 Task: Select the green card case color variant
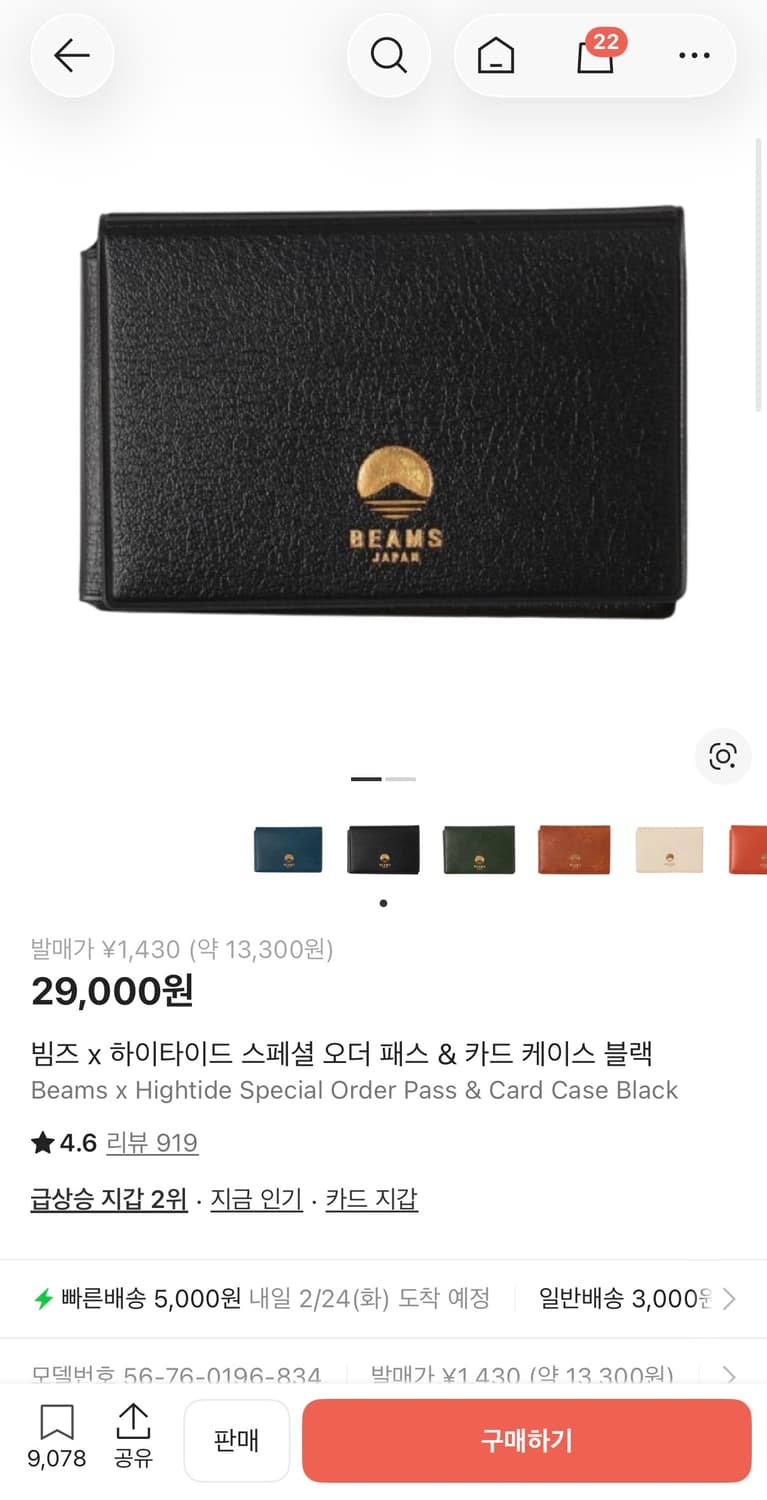[478, 849]
